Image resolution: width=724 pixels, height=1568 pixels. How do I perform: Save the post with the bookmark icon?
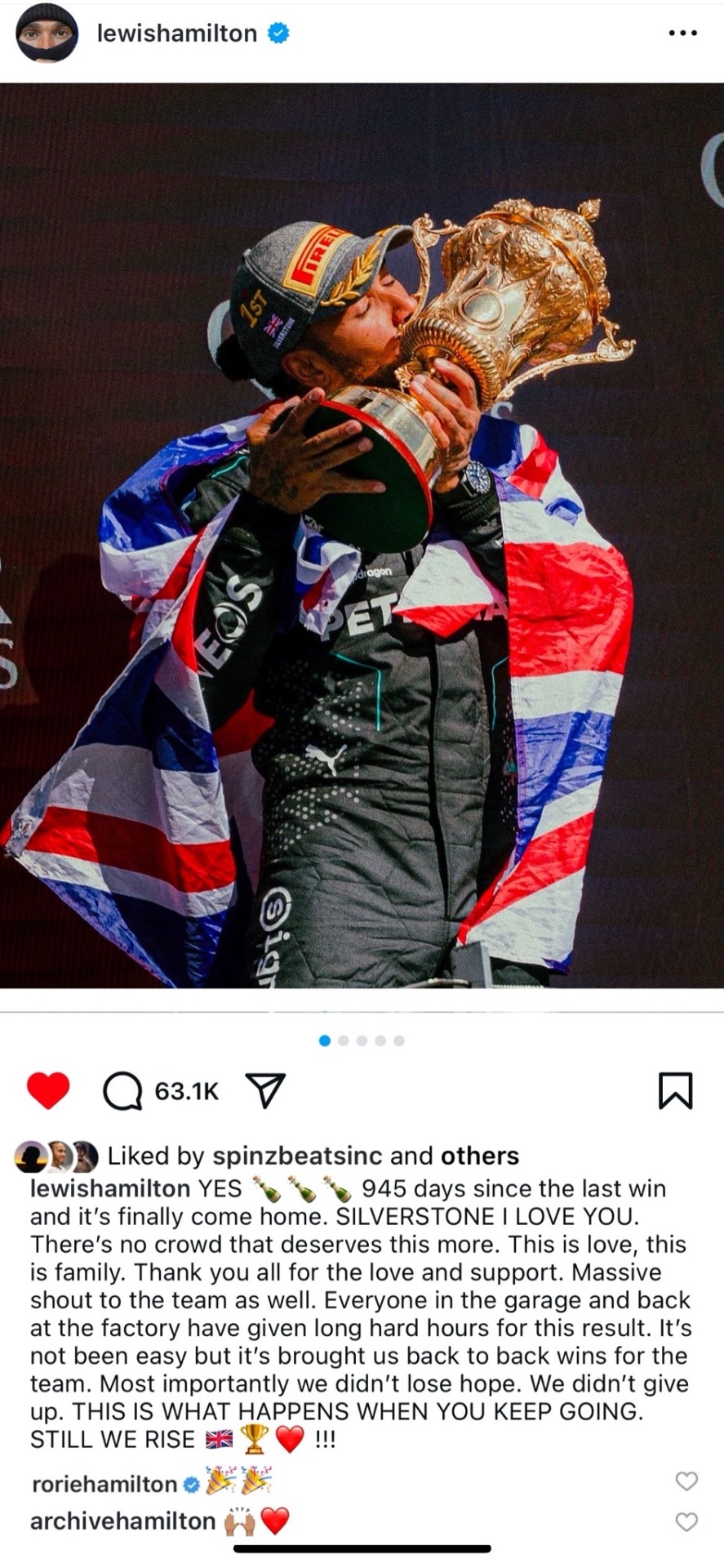[675, 1091]
